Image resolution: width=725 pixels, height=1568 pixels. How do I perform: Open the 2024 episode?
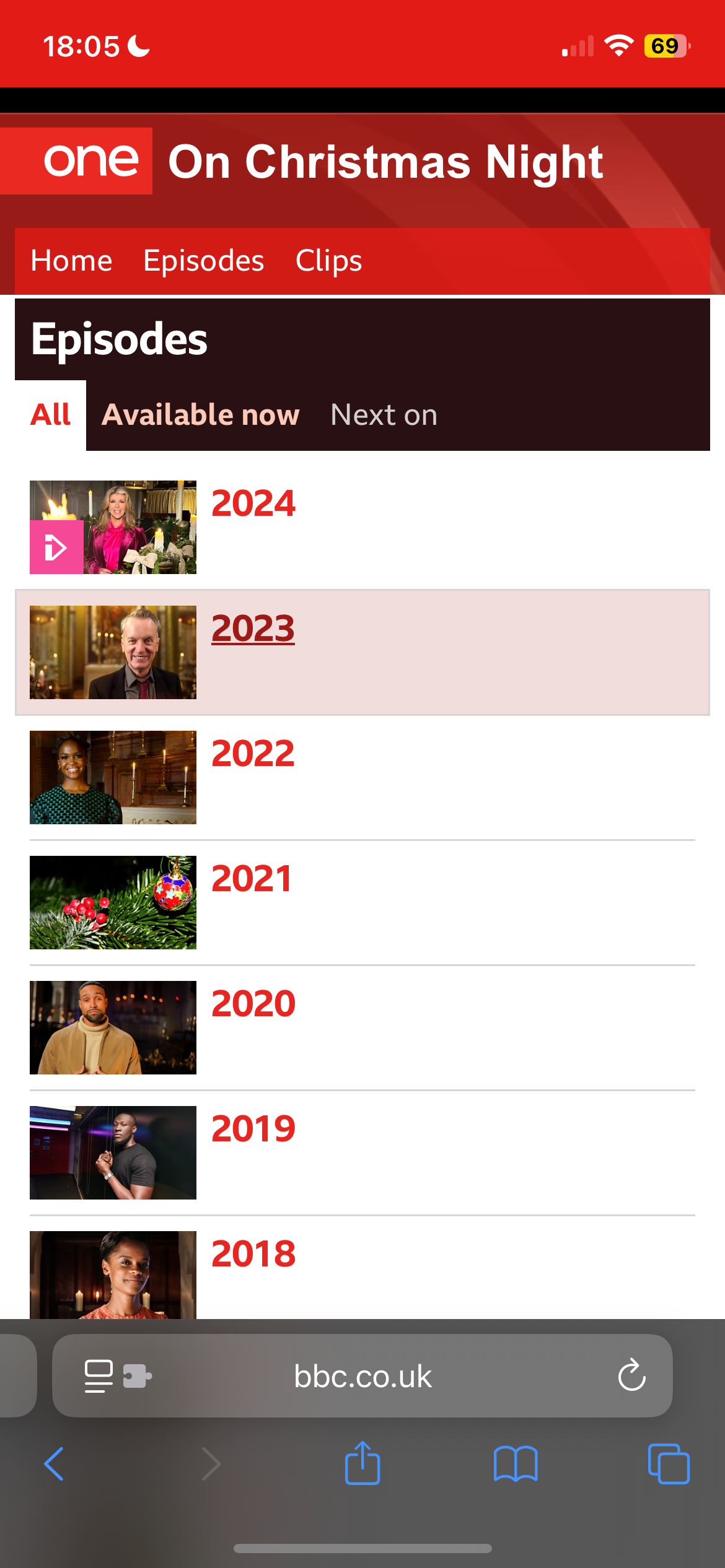(253, 503)
